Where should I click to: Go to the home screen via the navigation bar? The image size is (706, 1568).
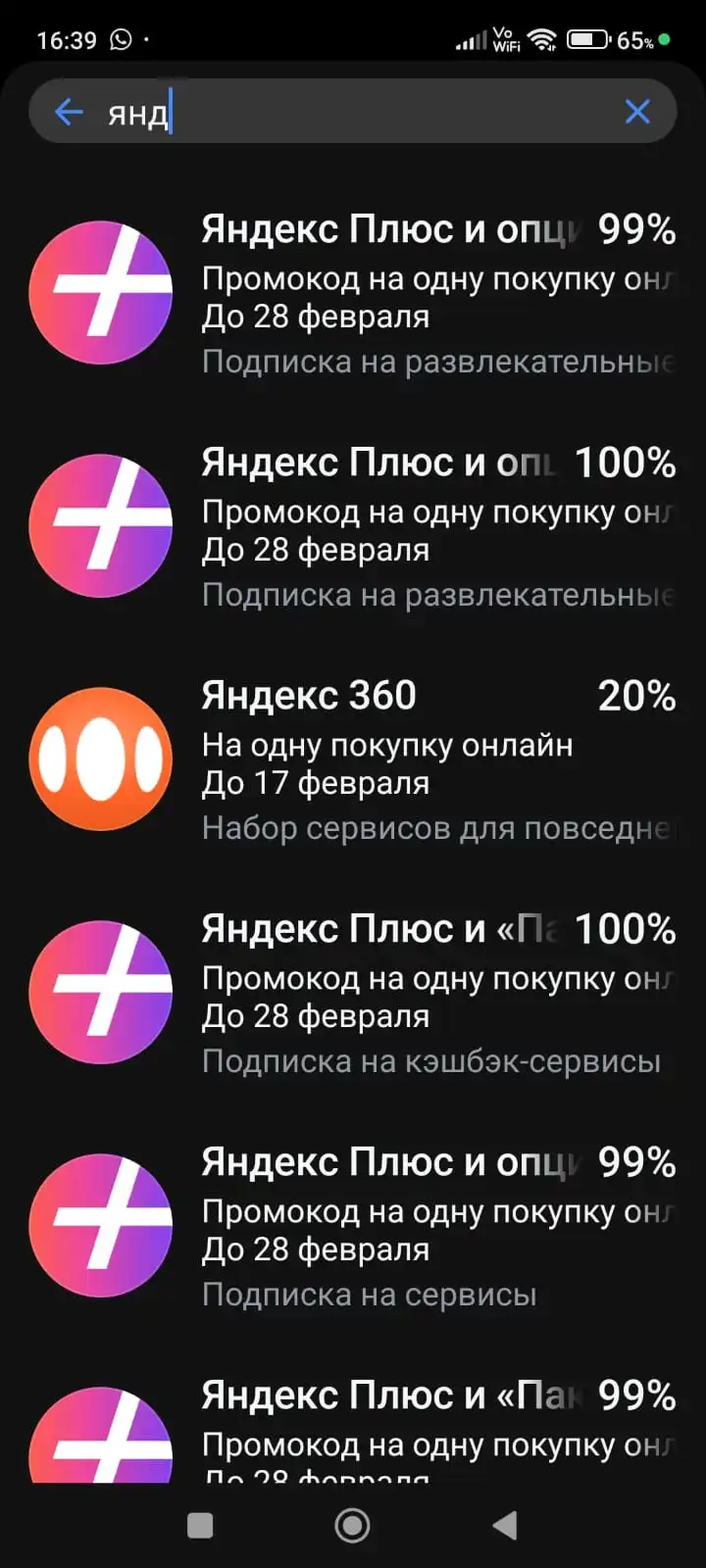[352, 1525]
